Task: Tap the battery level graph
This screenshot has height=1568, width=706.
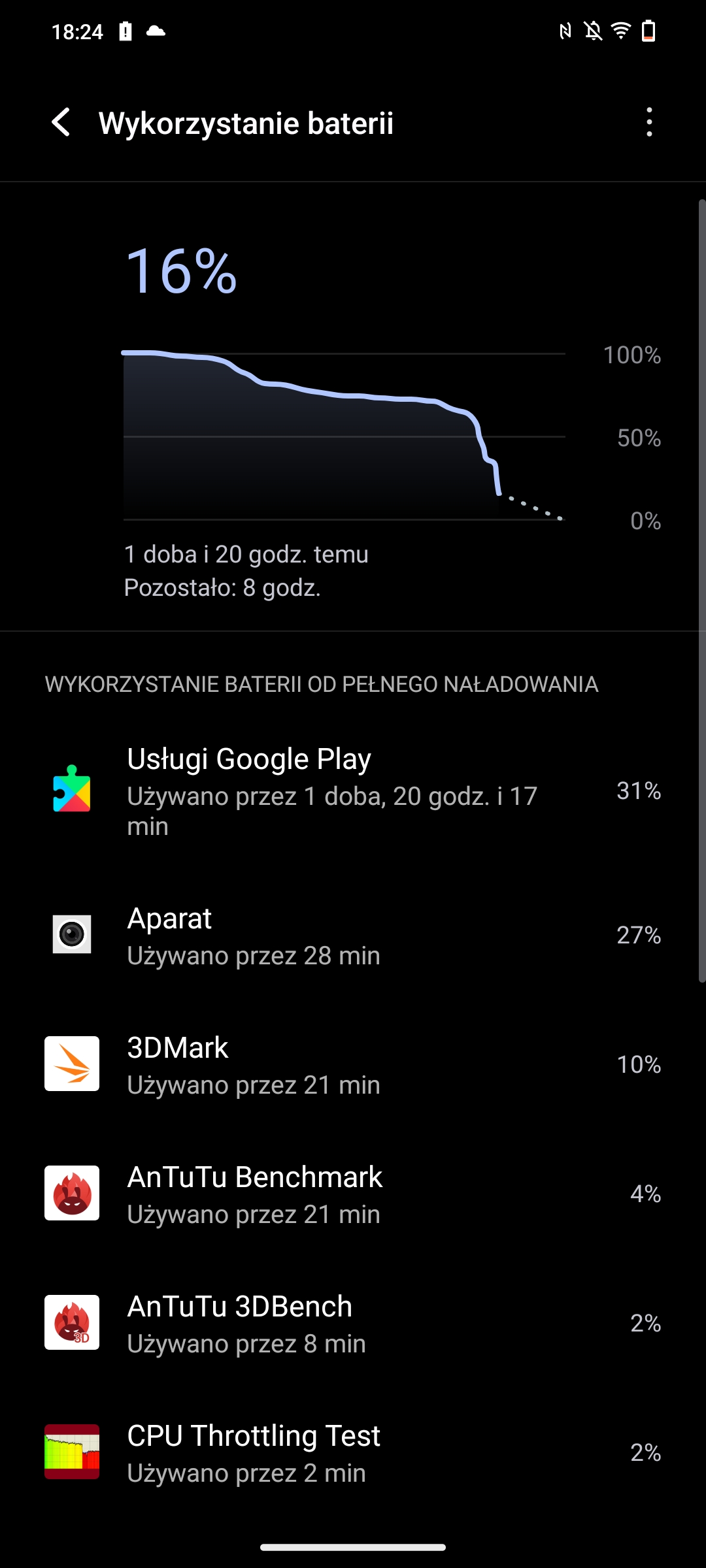Action: pyautogui.click(x=343, y=434)
